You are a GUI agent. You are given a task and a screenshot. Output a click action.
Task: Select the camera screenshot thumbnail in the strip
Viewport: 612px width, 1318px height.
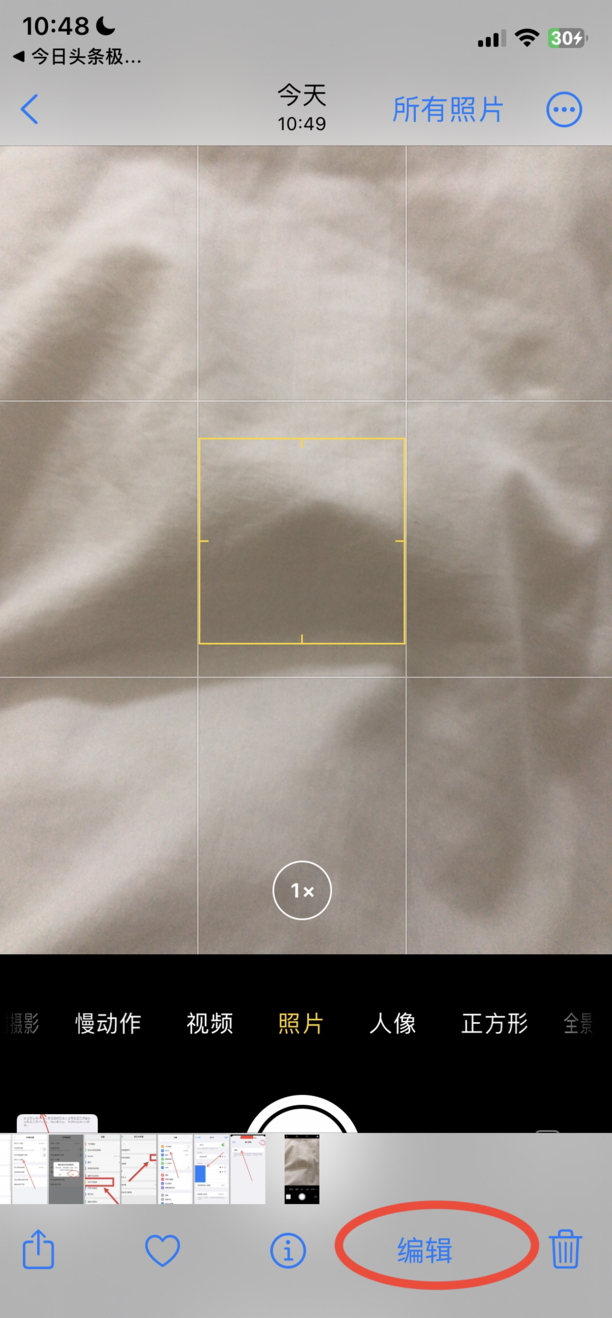[301, 1168]
